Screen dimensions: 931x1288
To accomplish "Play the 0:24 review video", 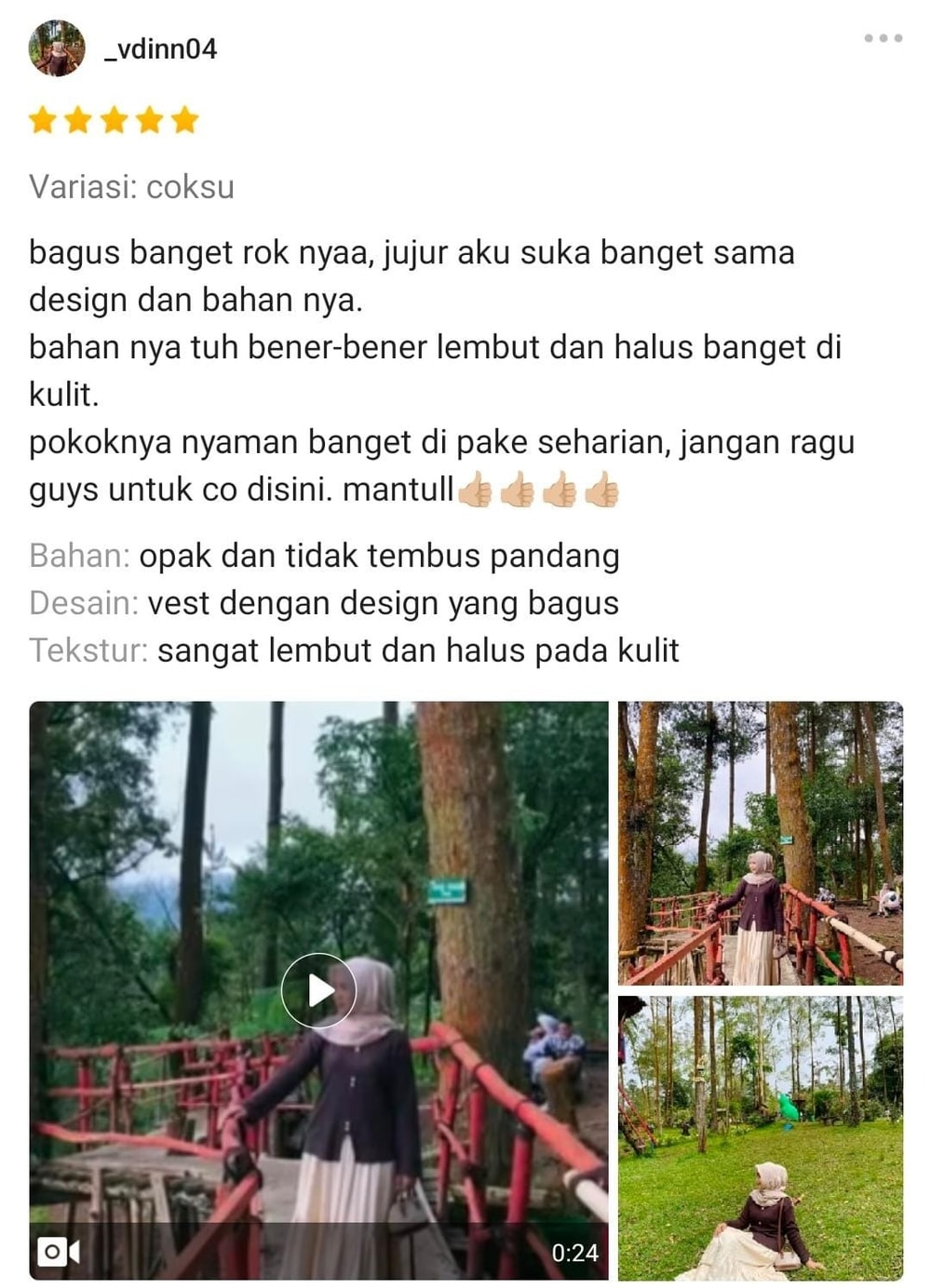I will pyautogui.click(x=318, y=990).
